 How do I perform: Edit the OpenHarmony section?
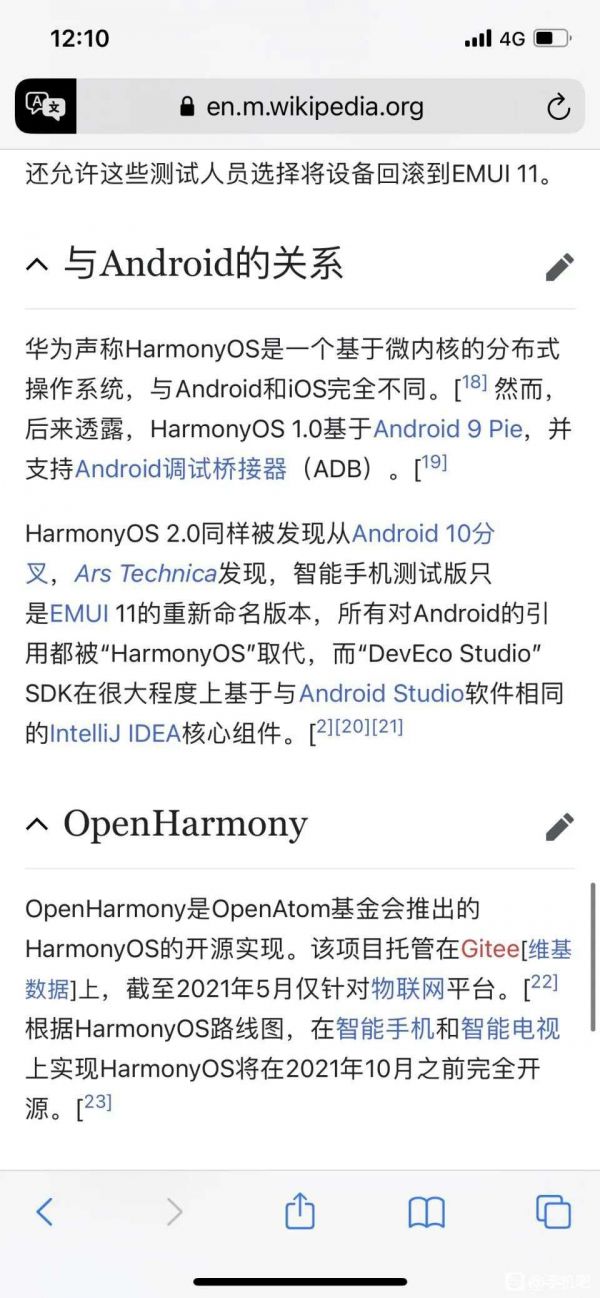tap(559, 827)
